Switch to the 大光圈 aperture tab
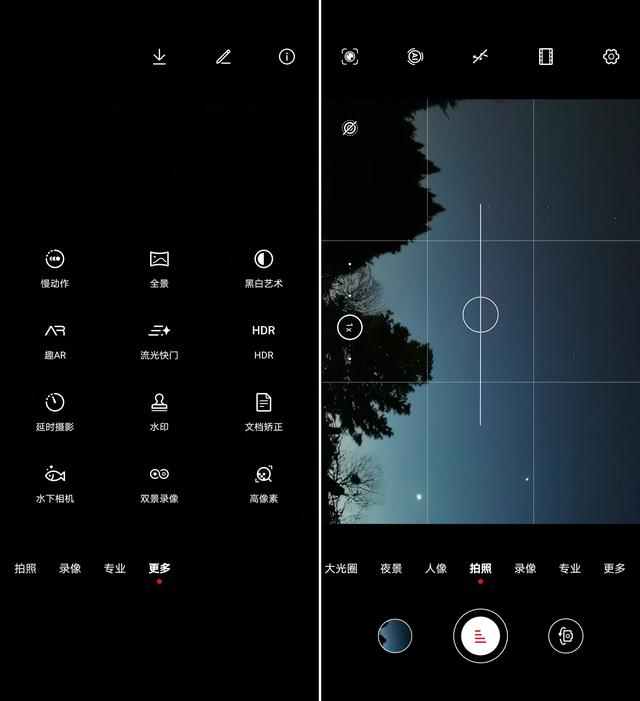Screen dimensions: 640x701 pos(341,568)
